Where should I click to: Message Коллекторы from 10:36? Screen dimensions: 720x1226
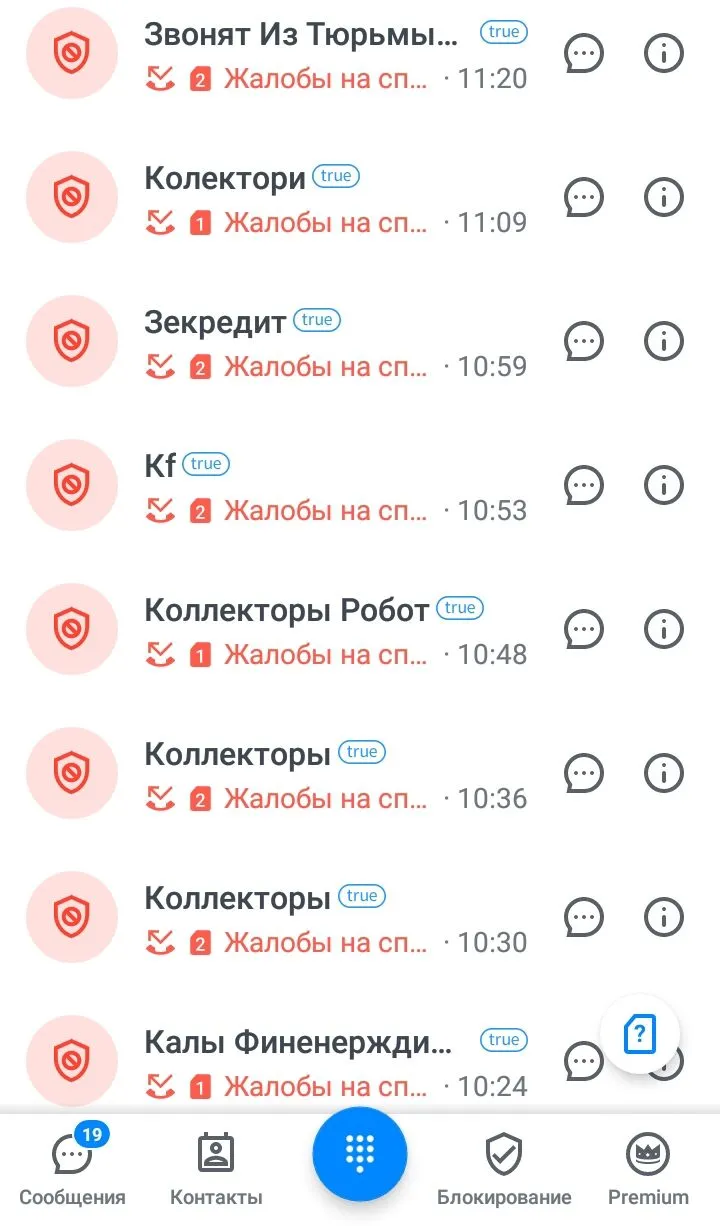point(584,773)
